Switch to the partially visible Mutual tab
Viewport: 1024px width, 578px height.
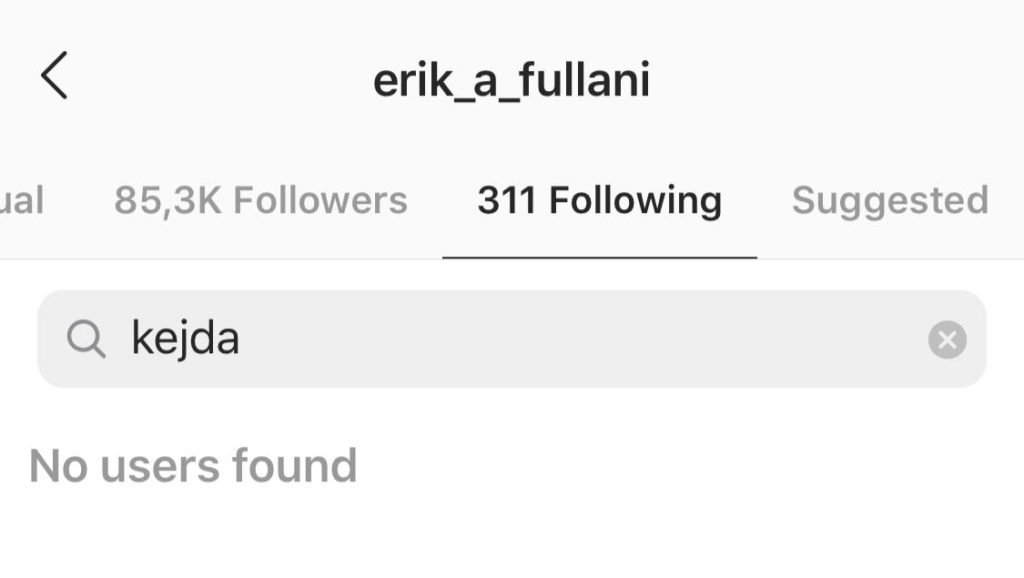point(20,201)
